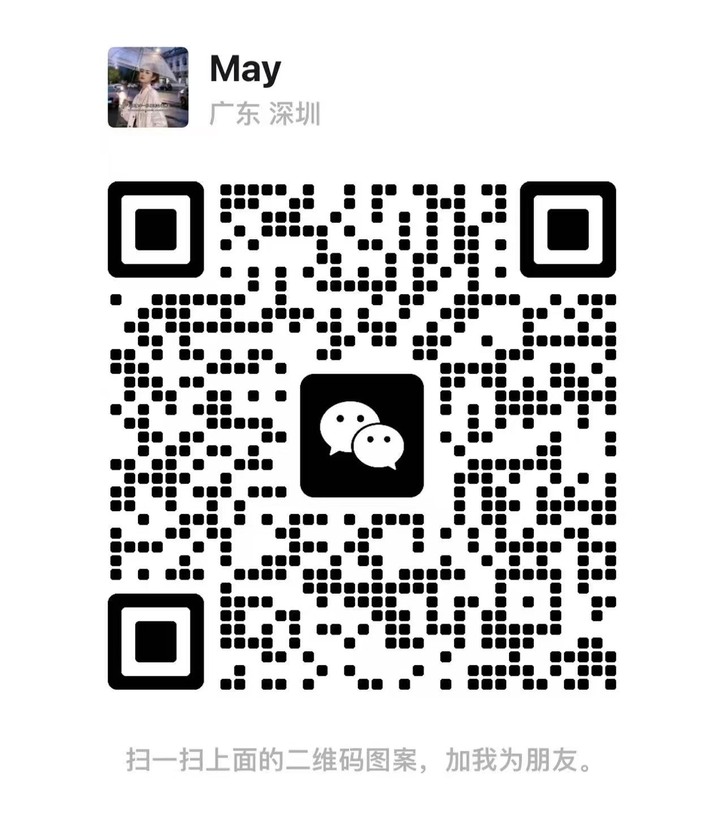Click the WeChat logo in the QR code center
The image size is (720, 834).
point(362,434)
